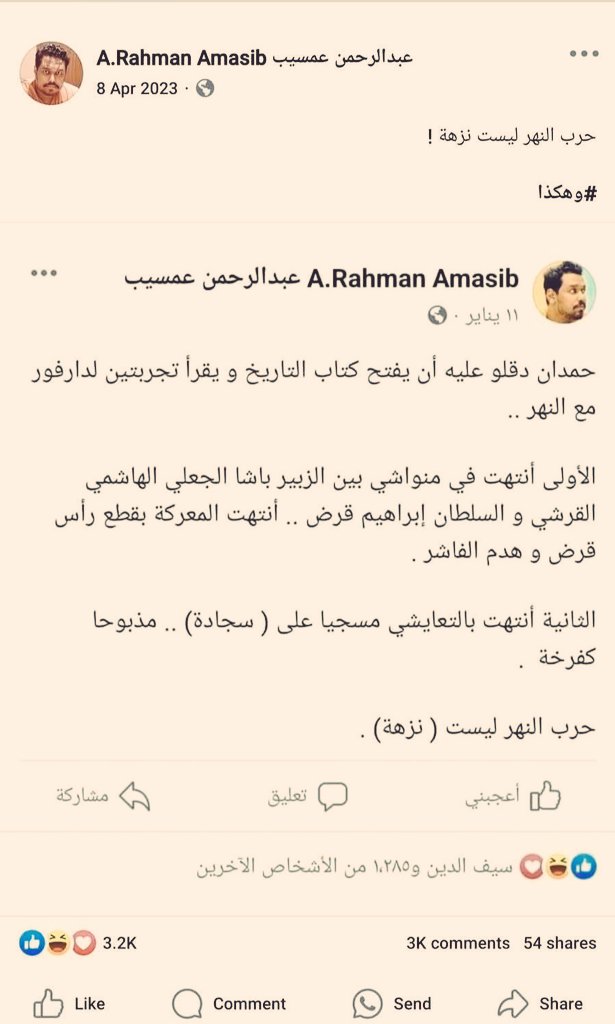Open the post's three-dot overflow menu

point(584,55)
